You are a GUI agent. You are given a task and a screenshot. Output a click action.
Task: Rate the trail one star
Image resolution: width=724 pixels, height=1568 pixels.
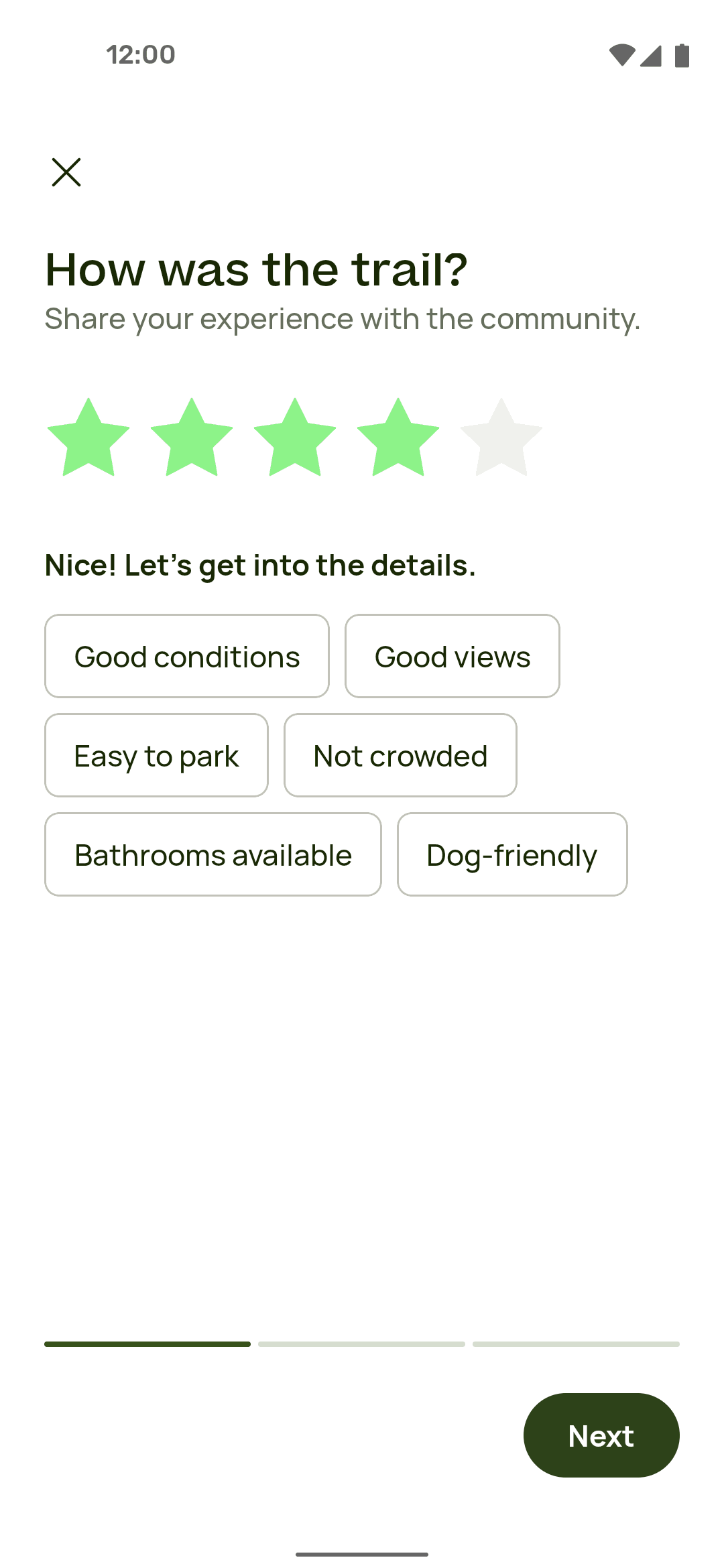pos(88,439)
